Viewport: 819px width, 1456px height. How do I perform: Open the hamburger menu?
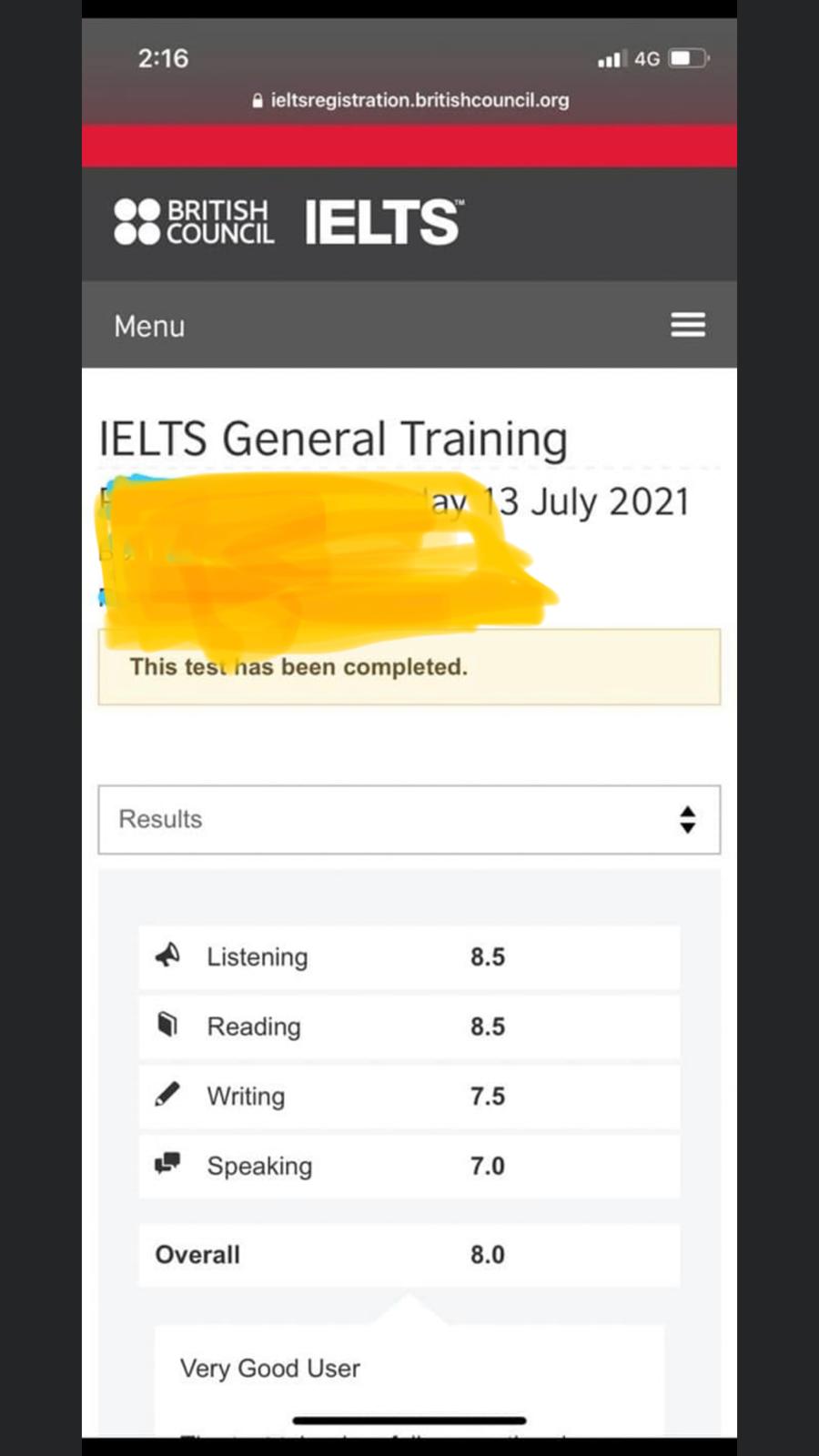tap(688, 325)
